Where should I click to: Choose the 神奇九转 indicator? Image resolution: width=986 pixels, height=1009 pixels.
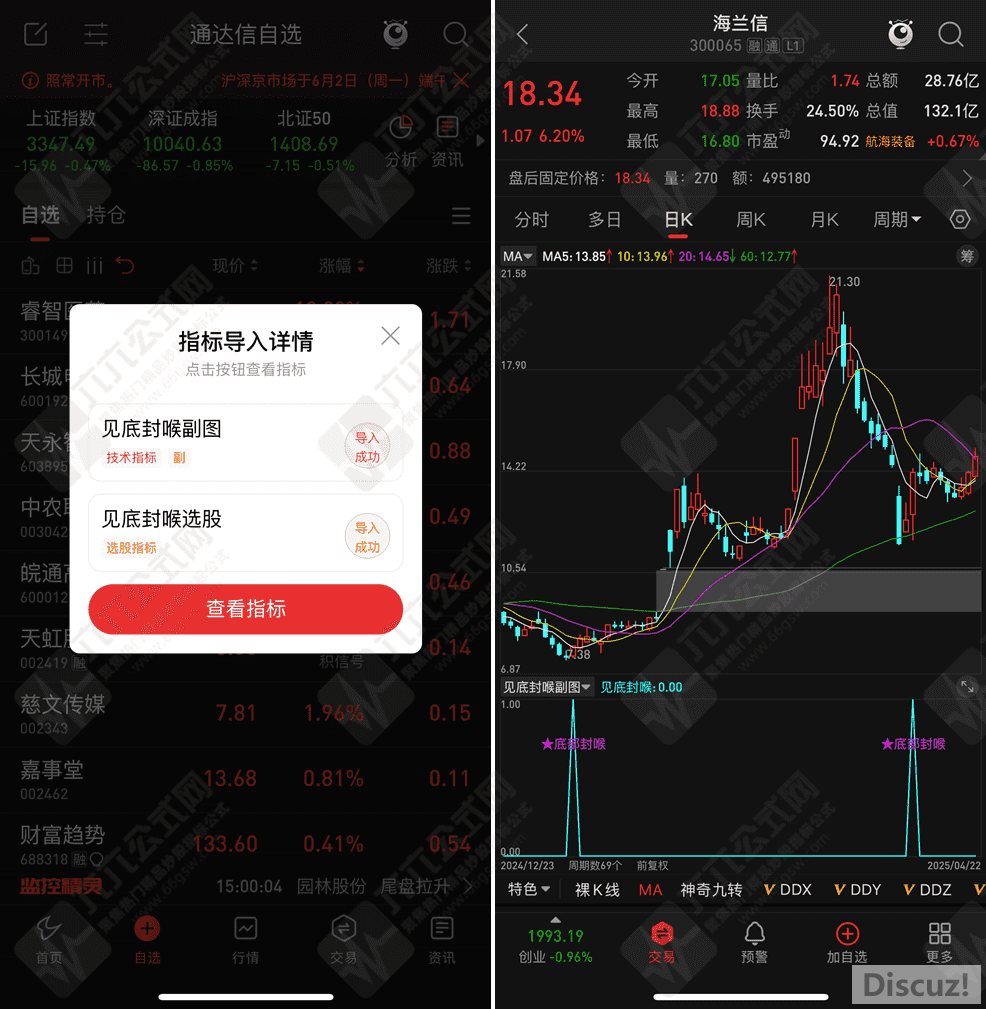[711, 889]
